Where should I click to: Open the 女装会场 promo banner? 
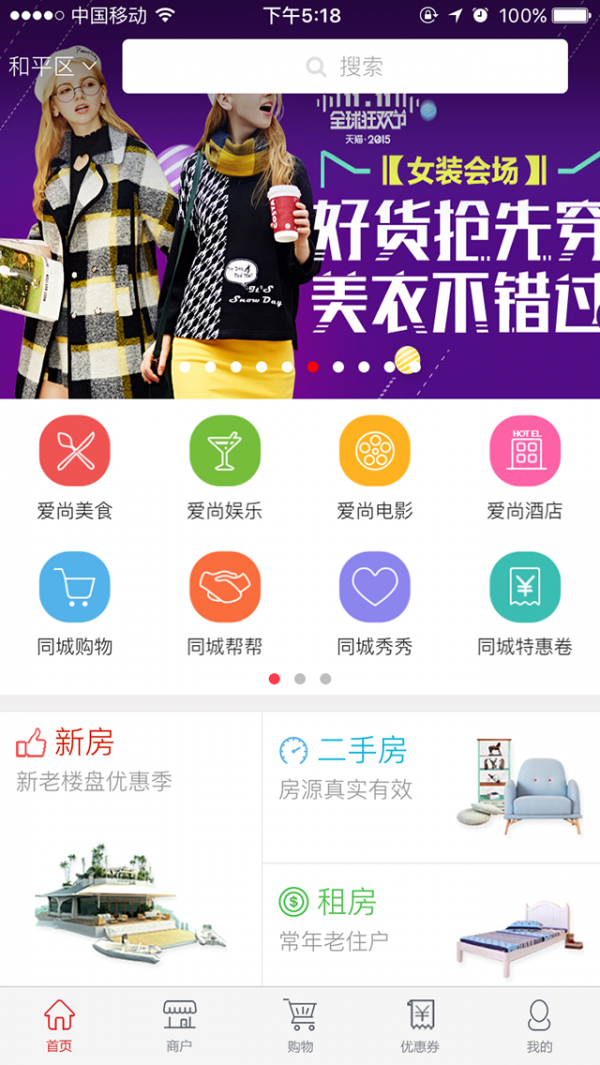[x=300, y=250]
